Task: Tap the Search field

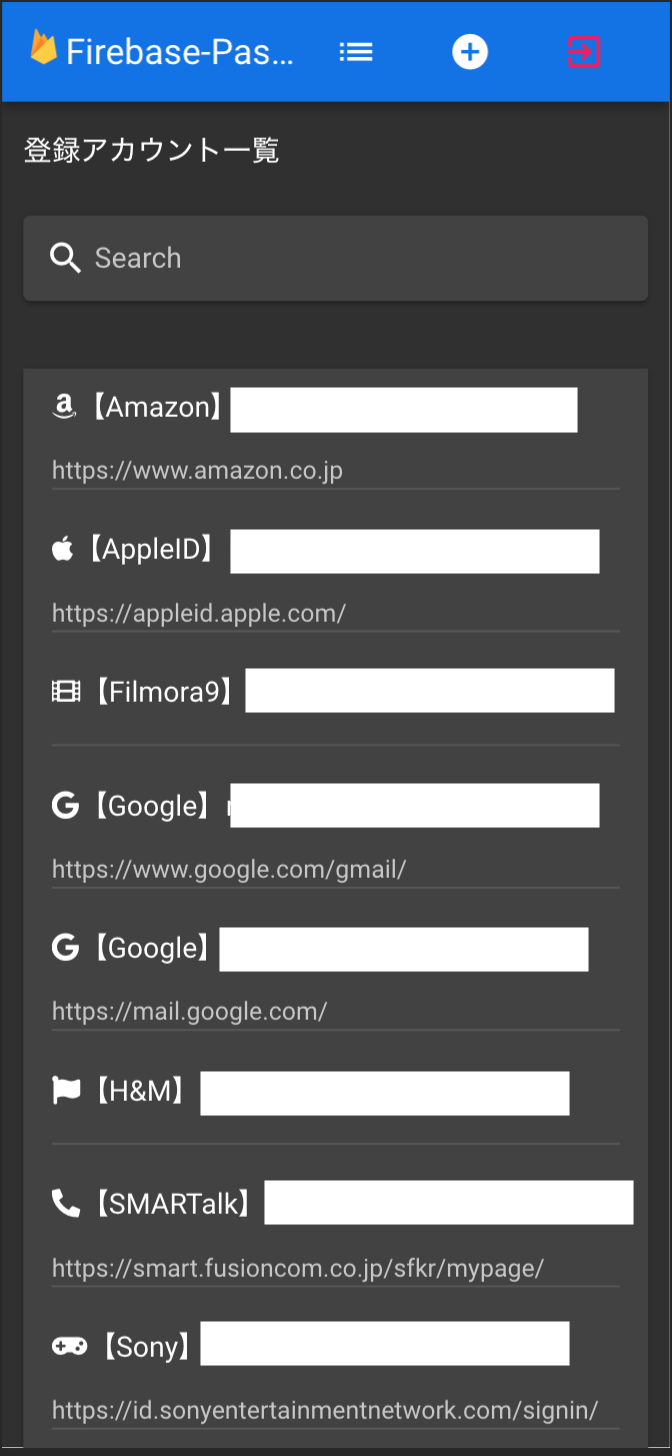Action: 336,258
